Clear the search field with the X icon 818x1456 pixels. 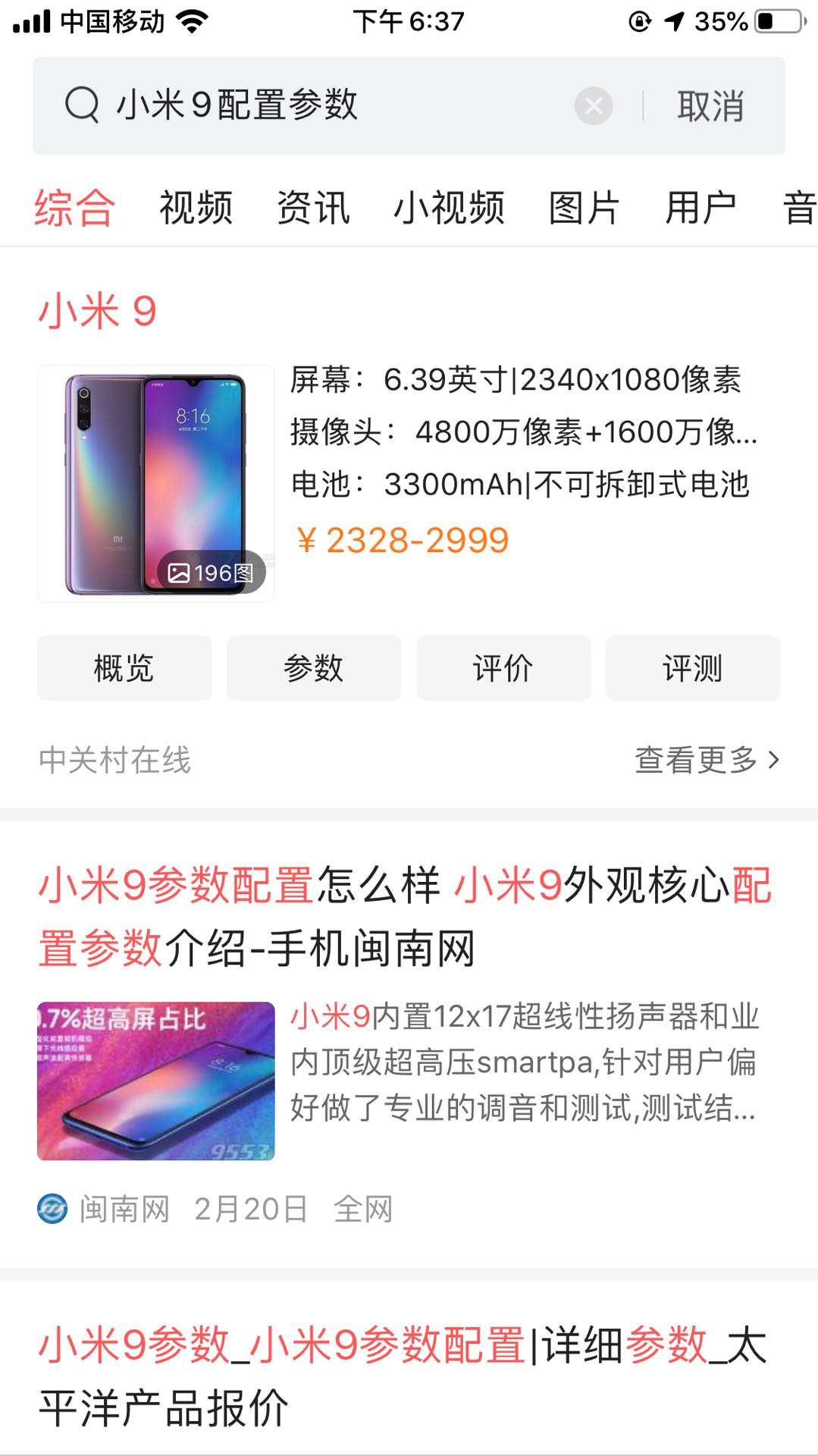pos(595,106)
